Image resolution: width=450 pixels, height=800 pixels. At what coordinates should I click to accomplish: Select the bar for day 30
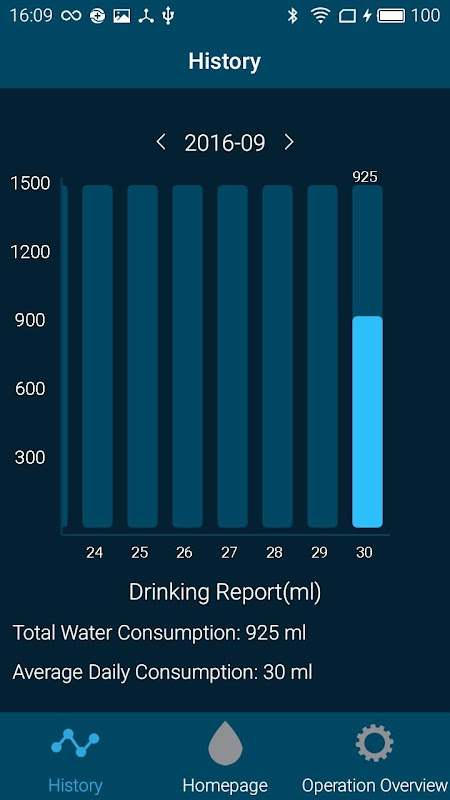[x=367, y=356]
